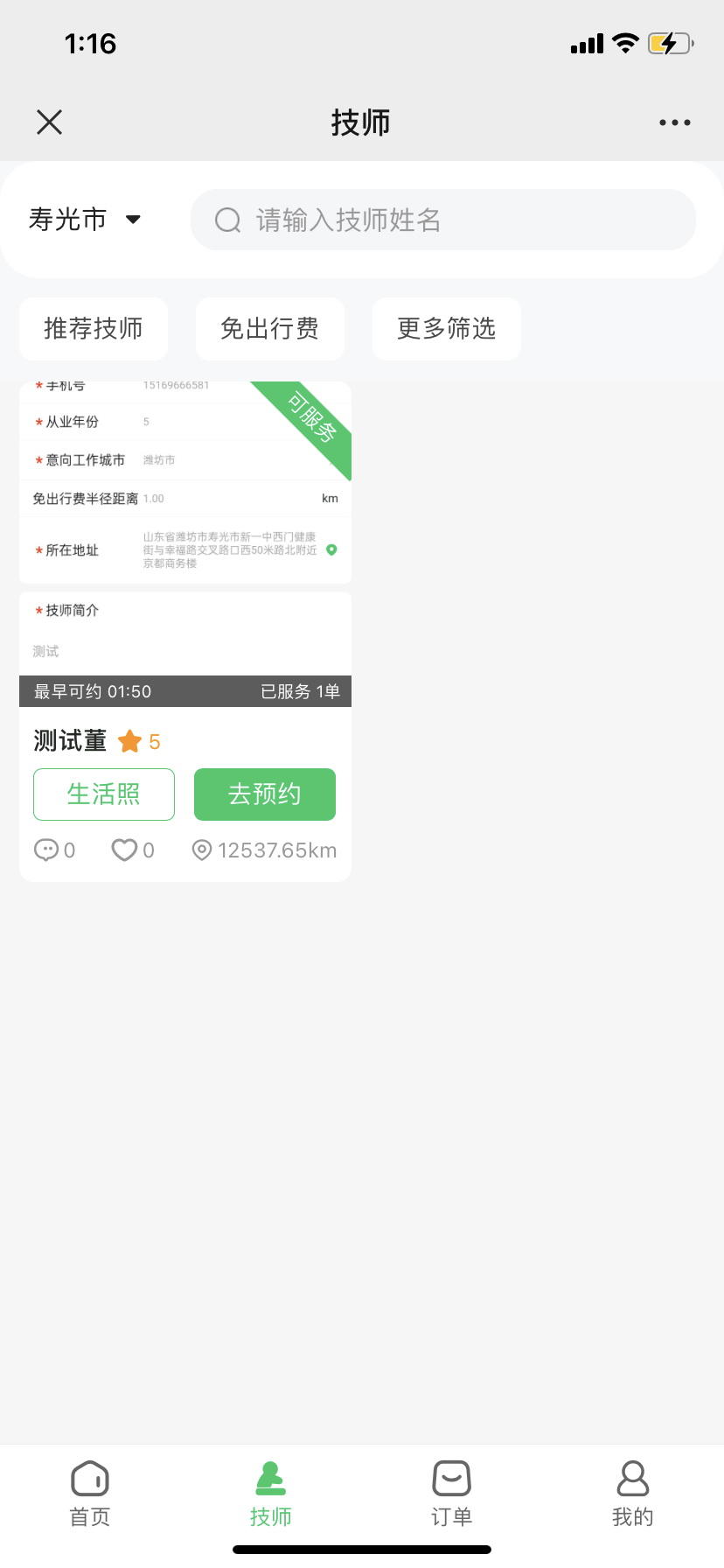This screenshot has height=1568, width=724.
Task: Close the 技师 page
Action: 50,122
